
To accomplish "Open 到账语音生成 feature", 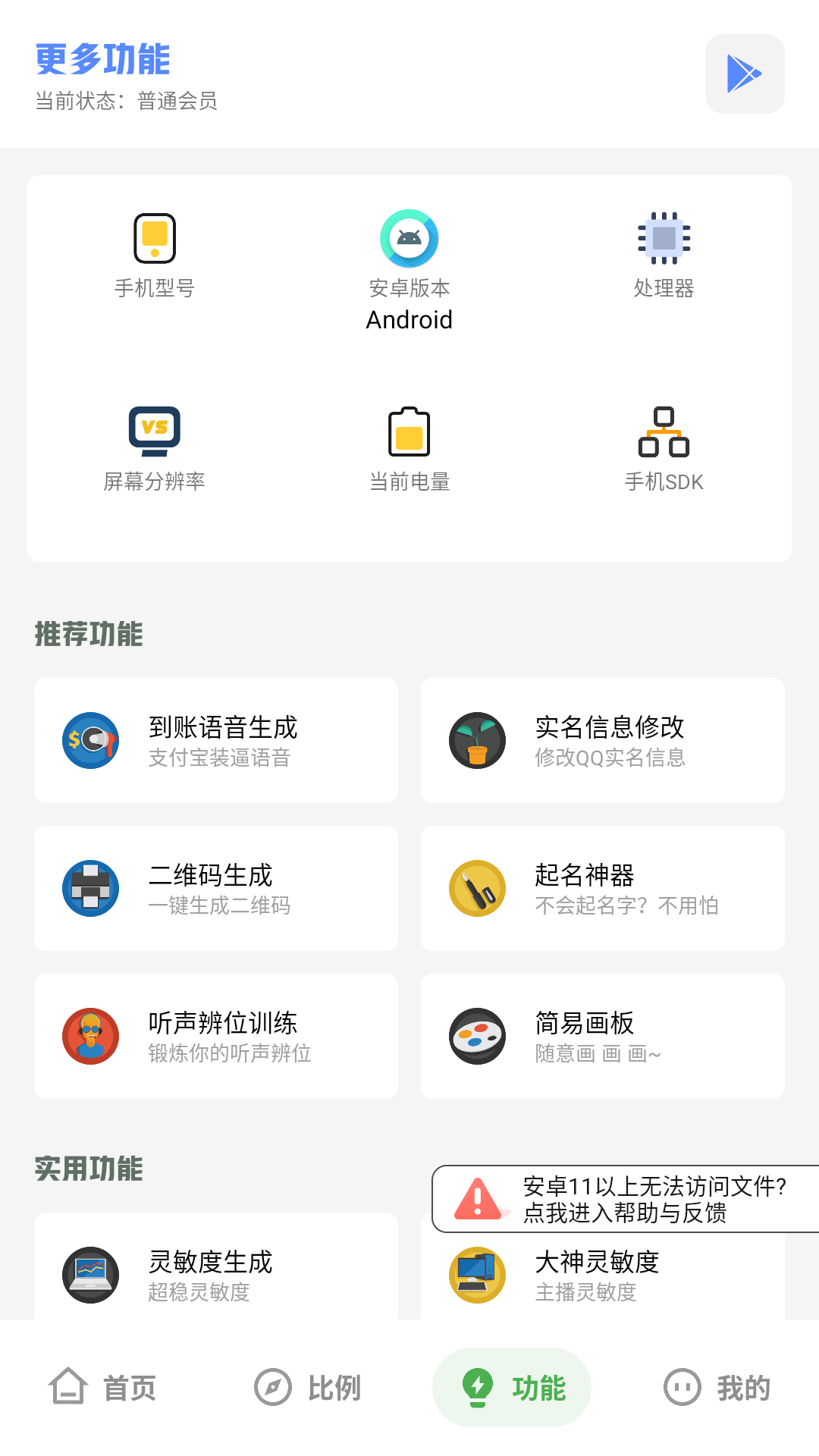I will (216, 740).
